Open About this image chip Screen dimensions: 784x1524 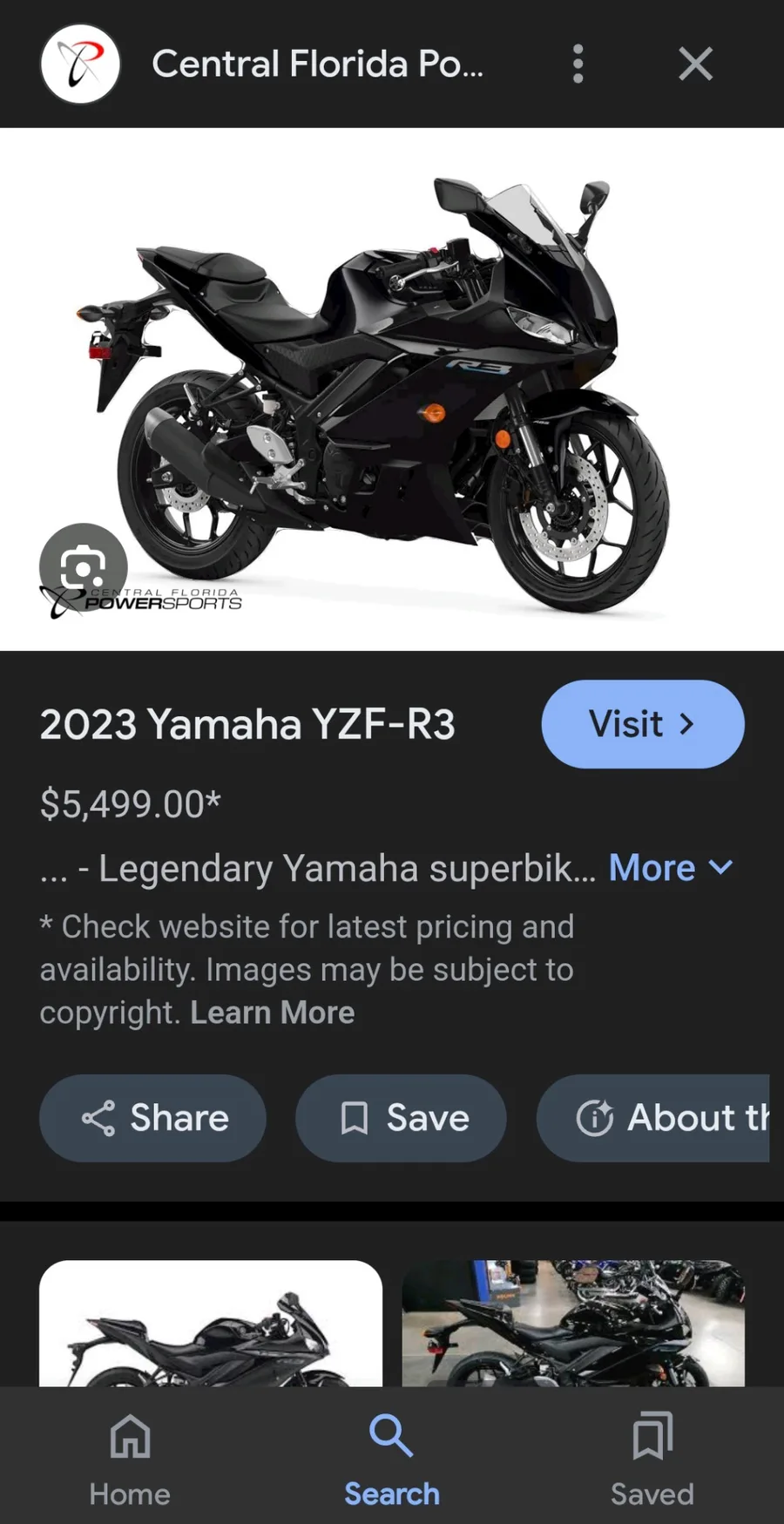coord(653,1118)
